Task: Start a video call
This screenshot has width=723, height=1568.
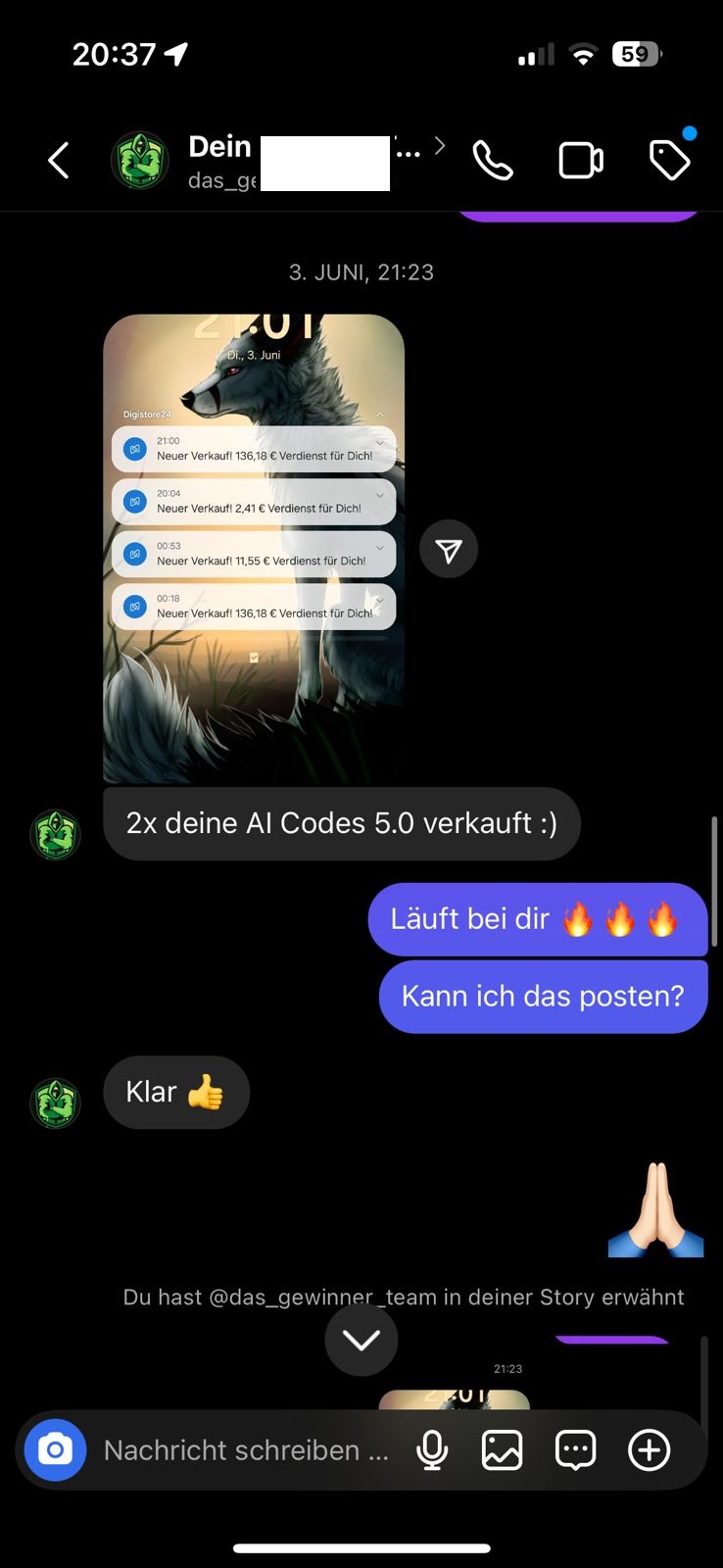Action: (581, 160)
